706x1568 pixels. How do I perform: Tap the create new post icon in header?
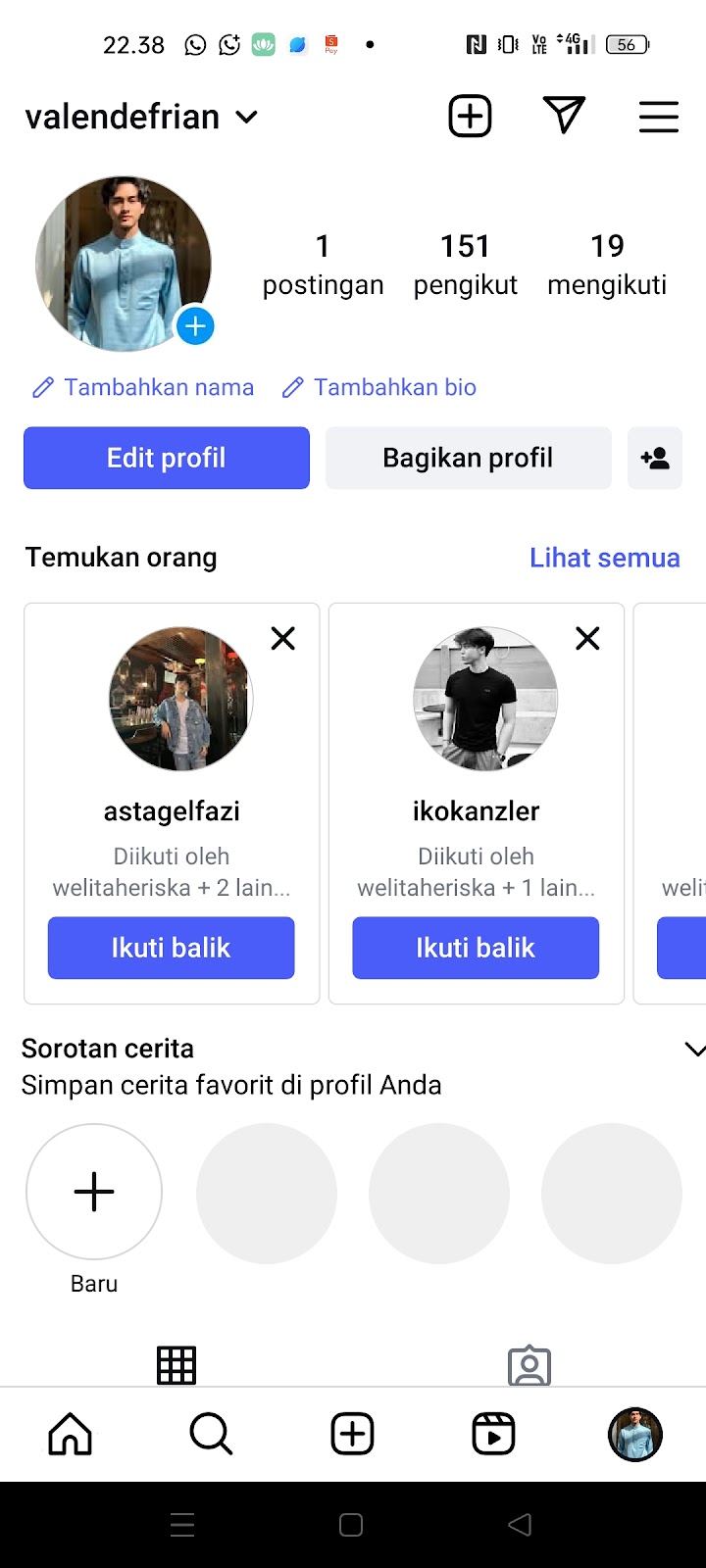pyautogui.click(x=470, y=117)
